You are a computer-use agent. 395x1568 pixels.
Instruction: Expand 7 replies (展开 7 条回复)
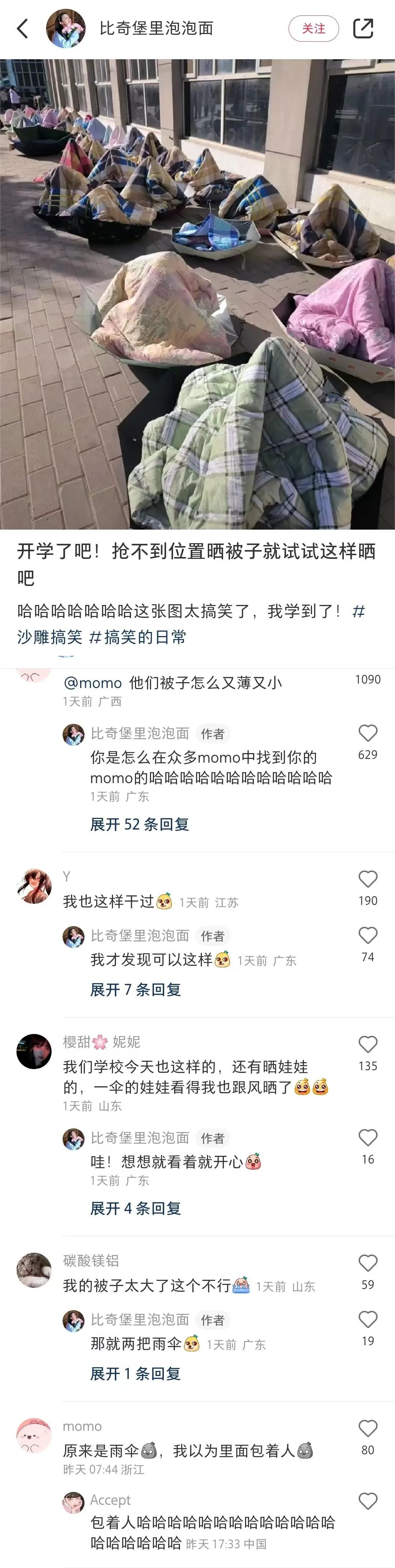tap(136, 990)
